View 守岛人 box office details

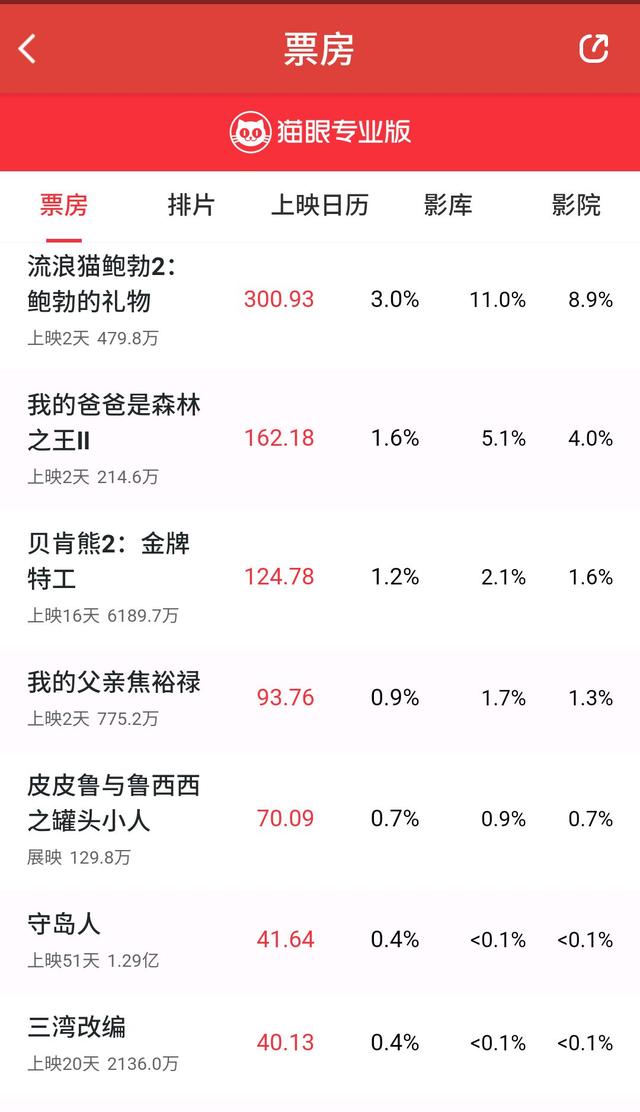click(x=320, y=940)
